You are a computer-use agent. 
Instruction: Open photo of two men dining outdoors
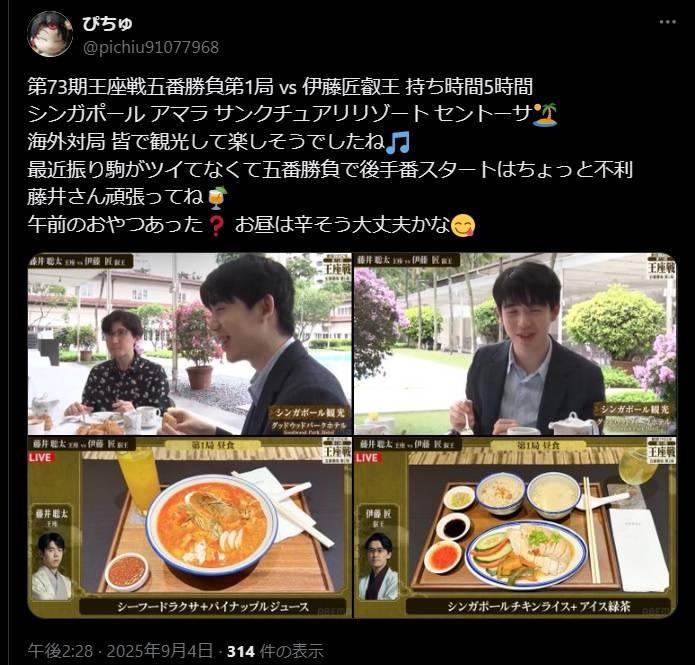[x=189, y=343]
